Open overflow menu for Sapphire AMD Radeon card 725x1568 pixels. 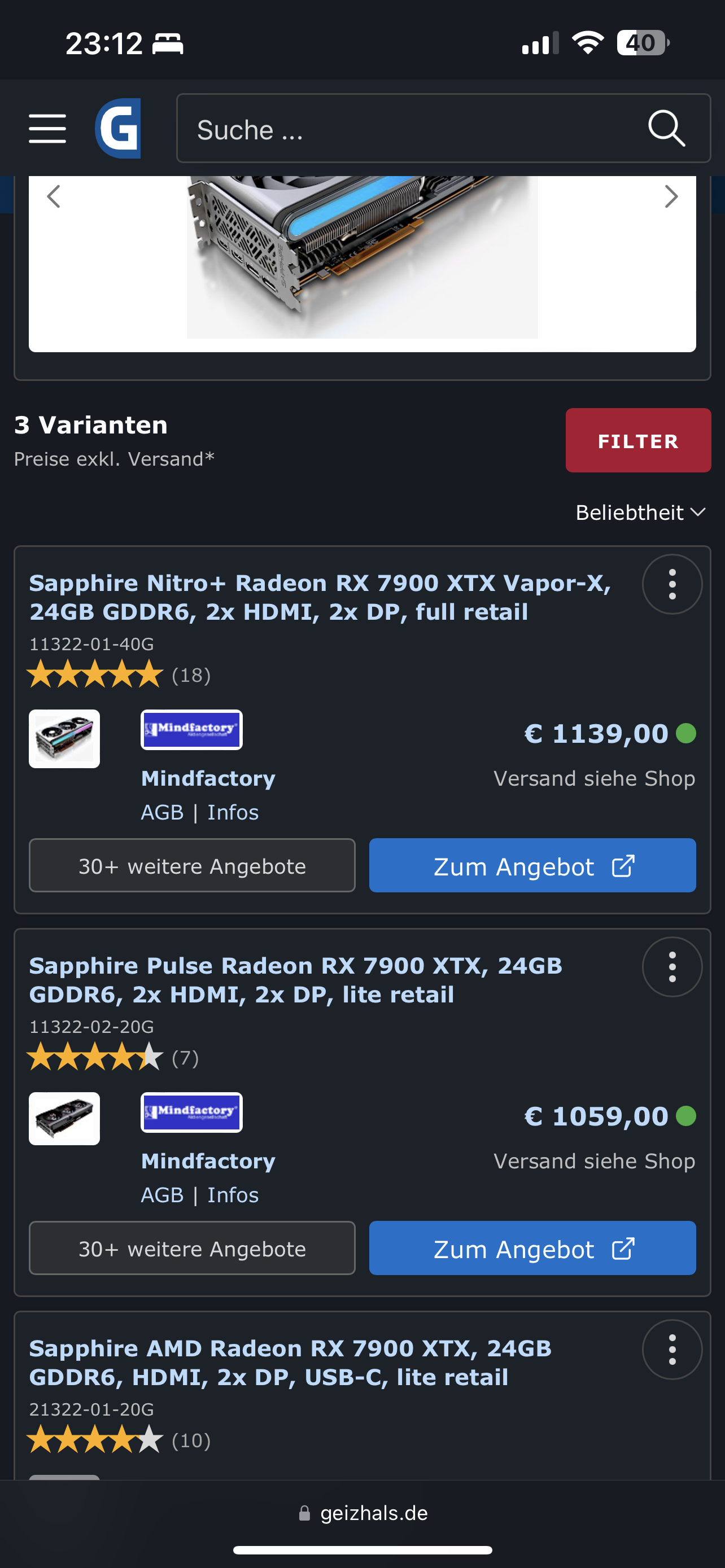pos(672,1350)
